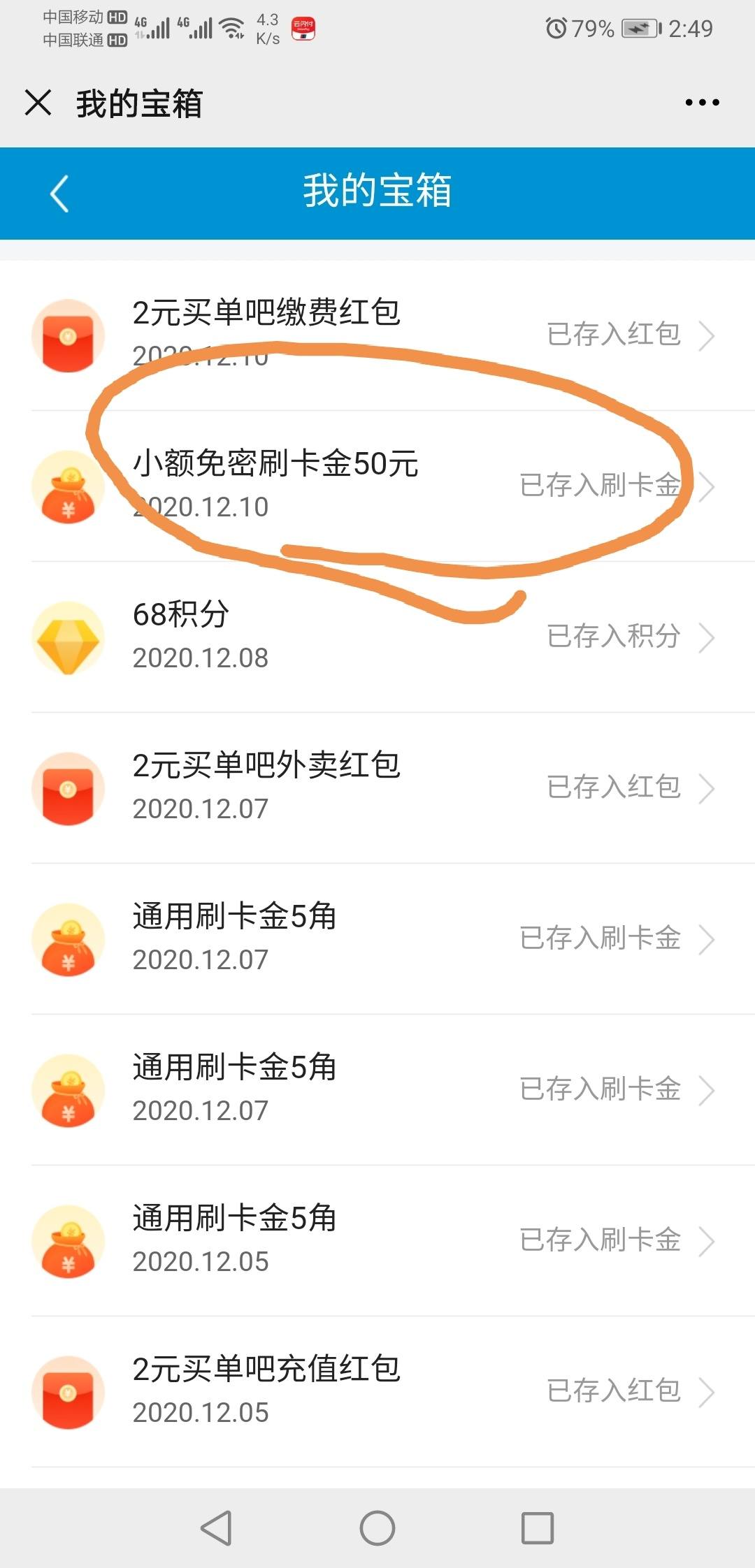Open recent apps from navigation bar

[538, 1528]
